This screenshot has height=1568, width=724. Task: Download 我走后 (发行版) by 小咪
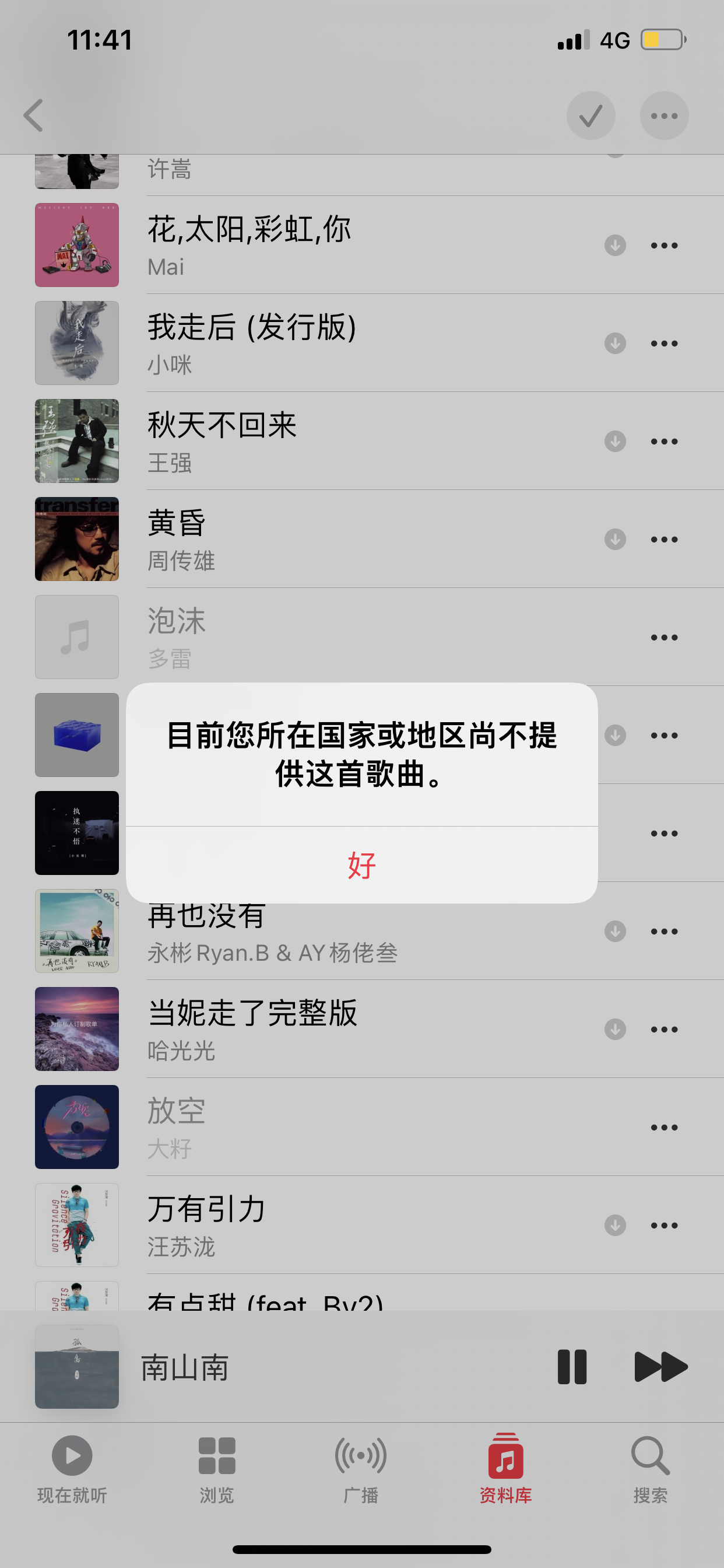615,344
